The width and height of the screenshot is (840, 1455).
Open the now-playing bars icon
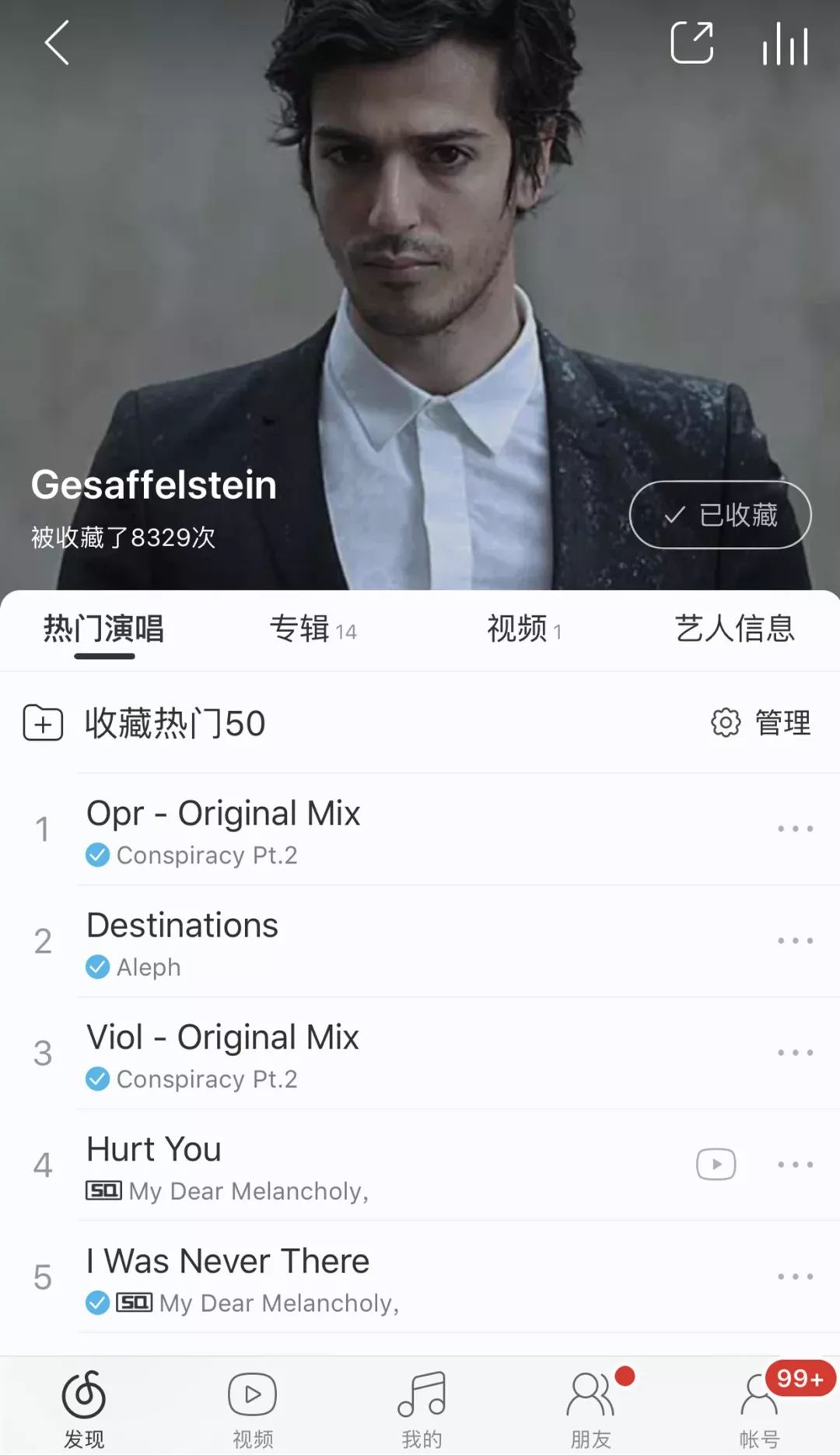[x=785, y=44]
